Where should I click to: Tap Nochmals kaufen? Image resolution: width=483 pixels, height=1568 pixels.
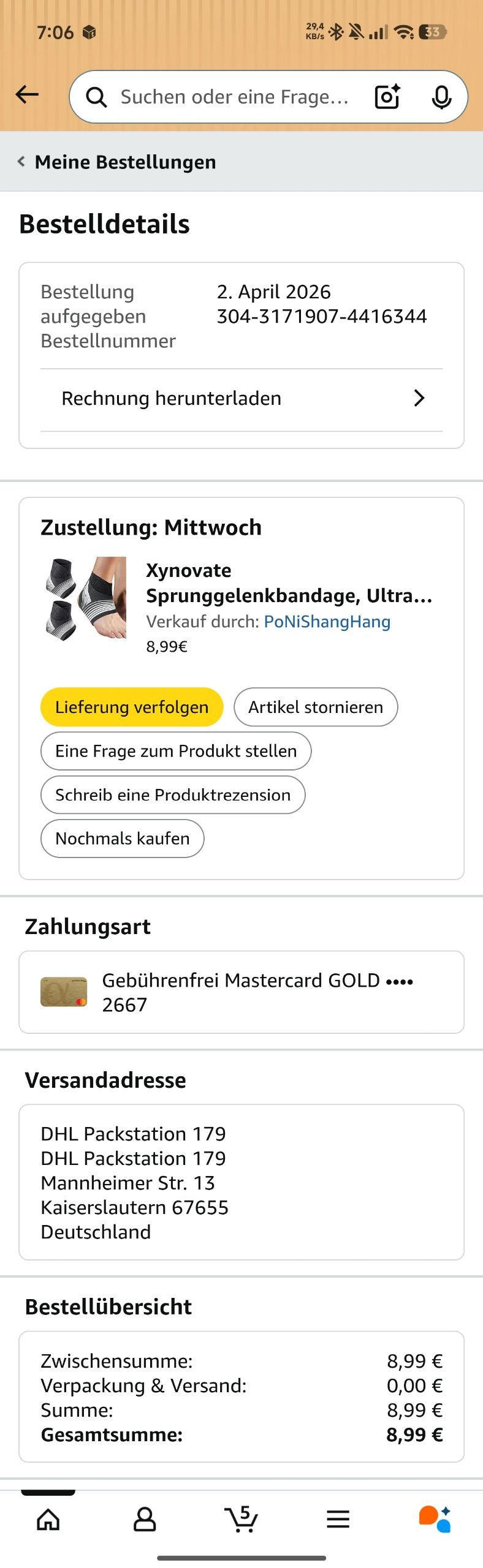pyautogui.click(x=123, y=839)
